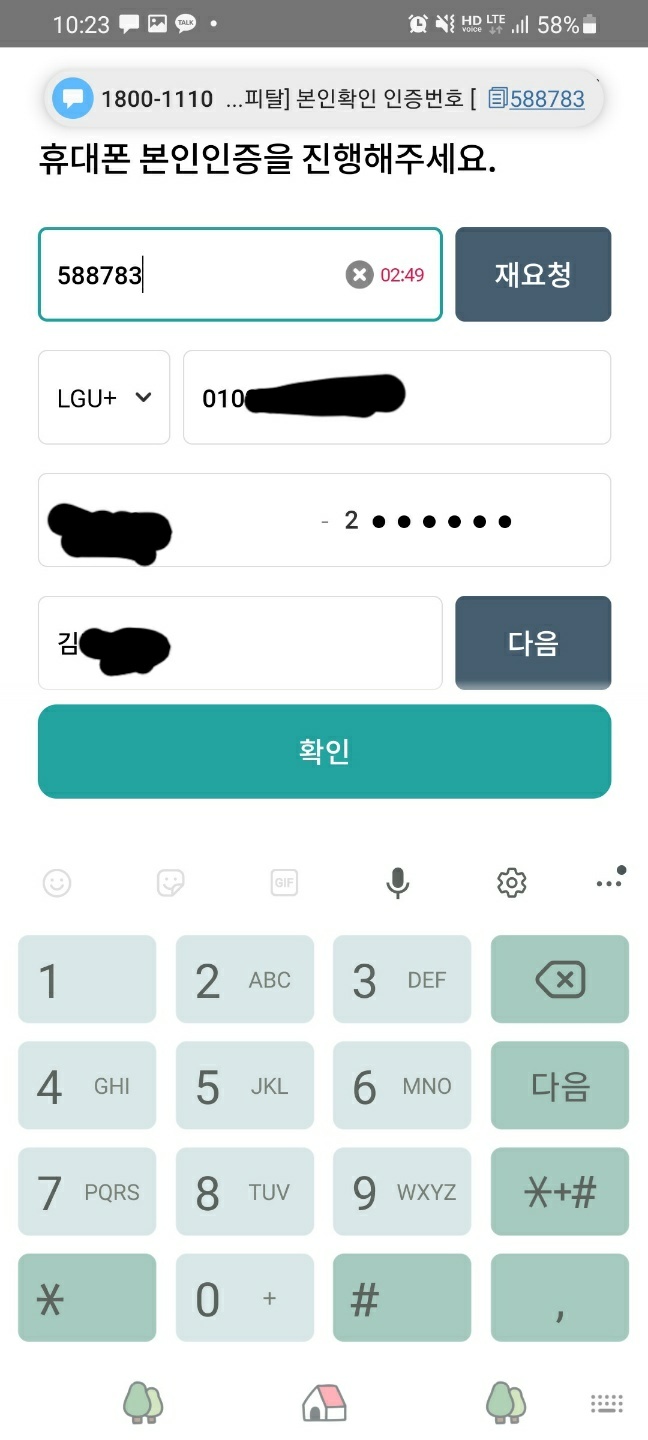Image resolution: width=648 pixels, height=1440 pixels.
Task: Switch to the symbols keypad
Action: click(x=560, y=1192)
